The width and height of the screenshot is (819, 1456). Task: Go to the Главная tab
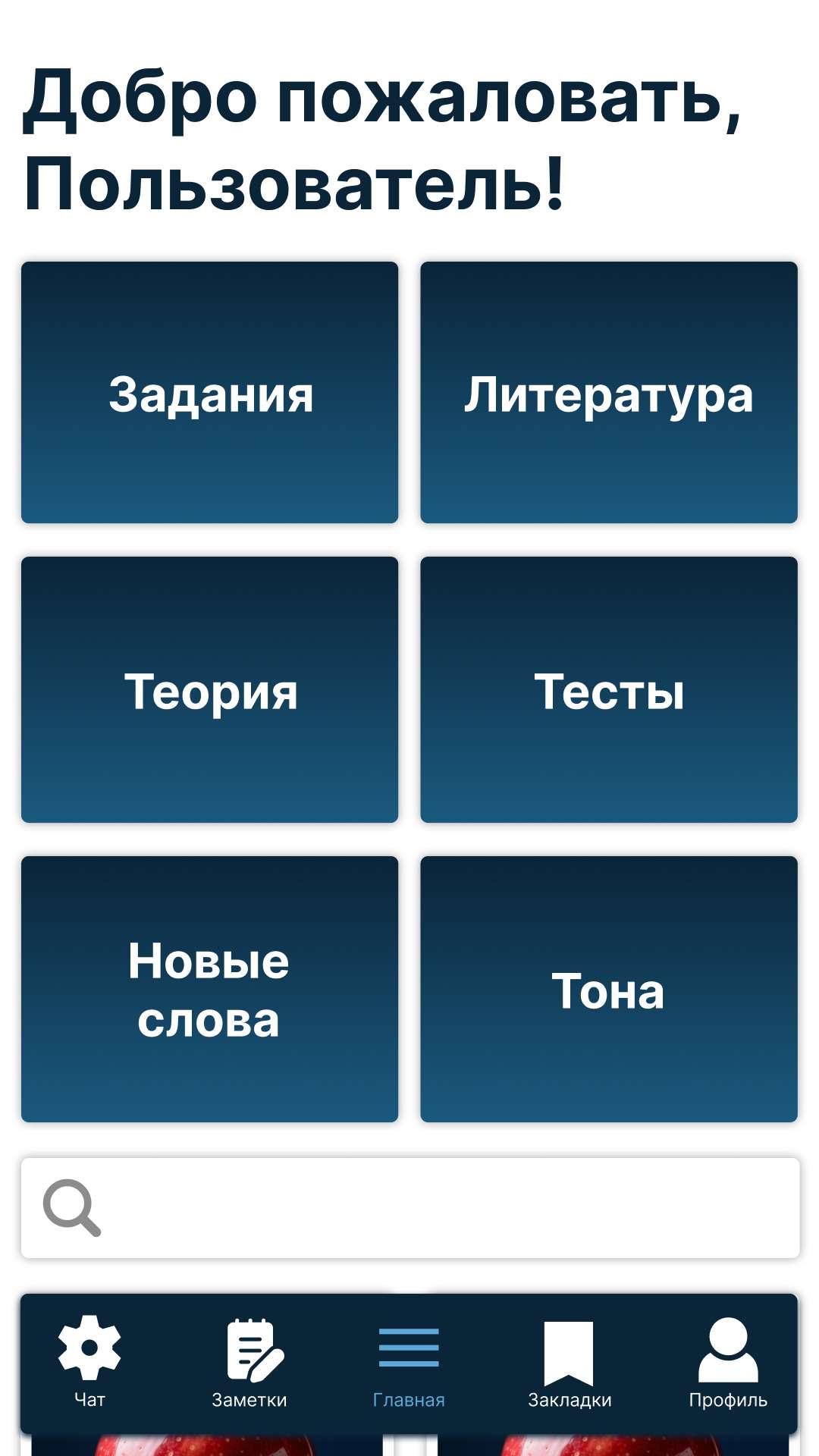409,1362
